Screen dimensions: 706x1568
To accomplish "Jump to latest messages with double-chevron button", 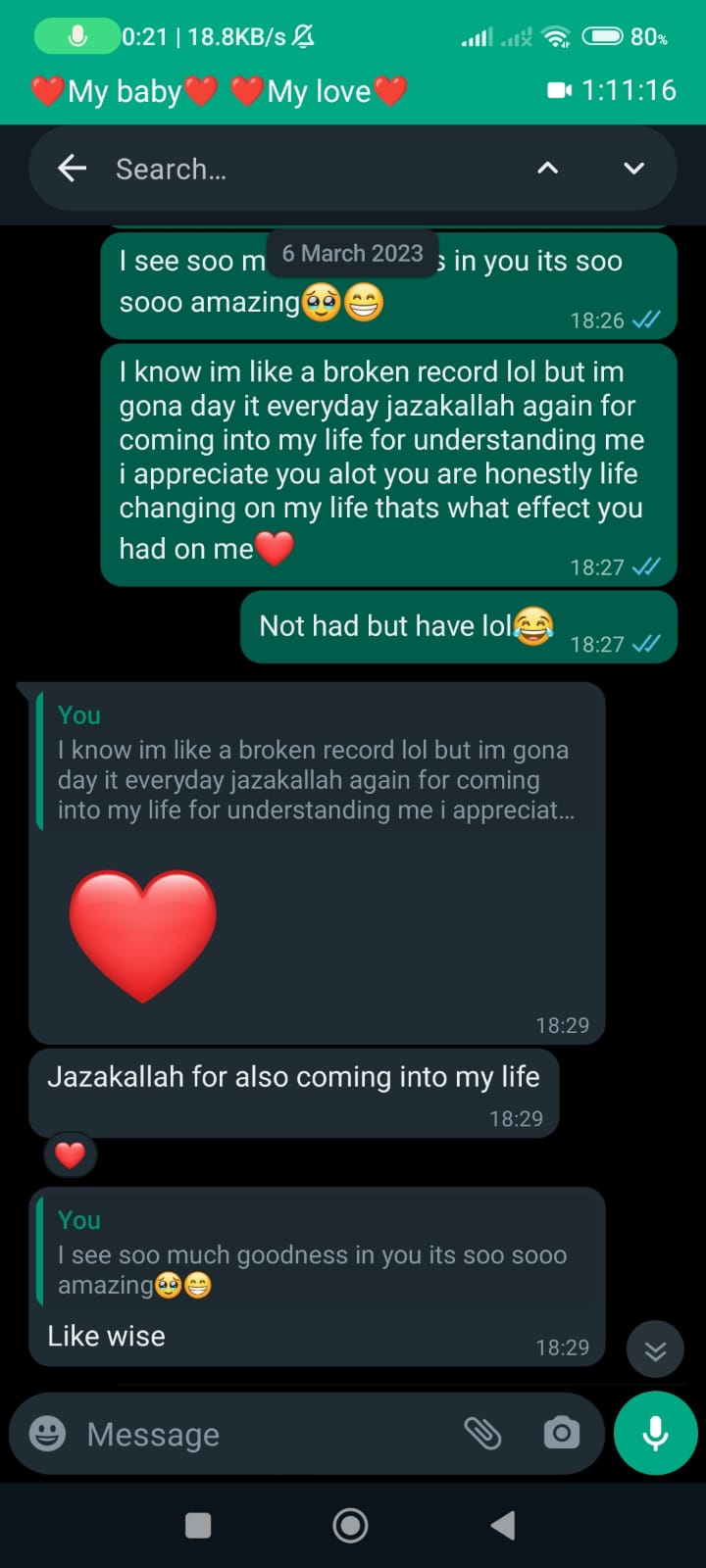I will tap(655, 1350).
